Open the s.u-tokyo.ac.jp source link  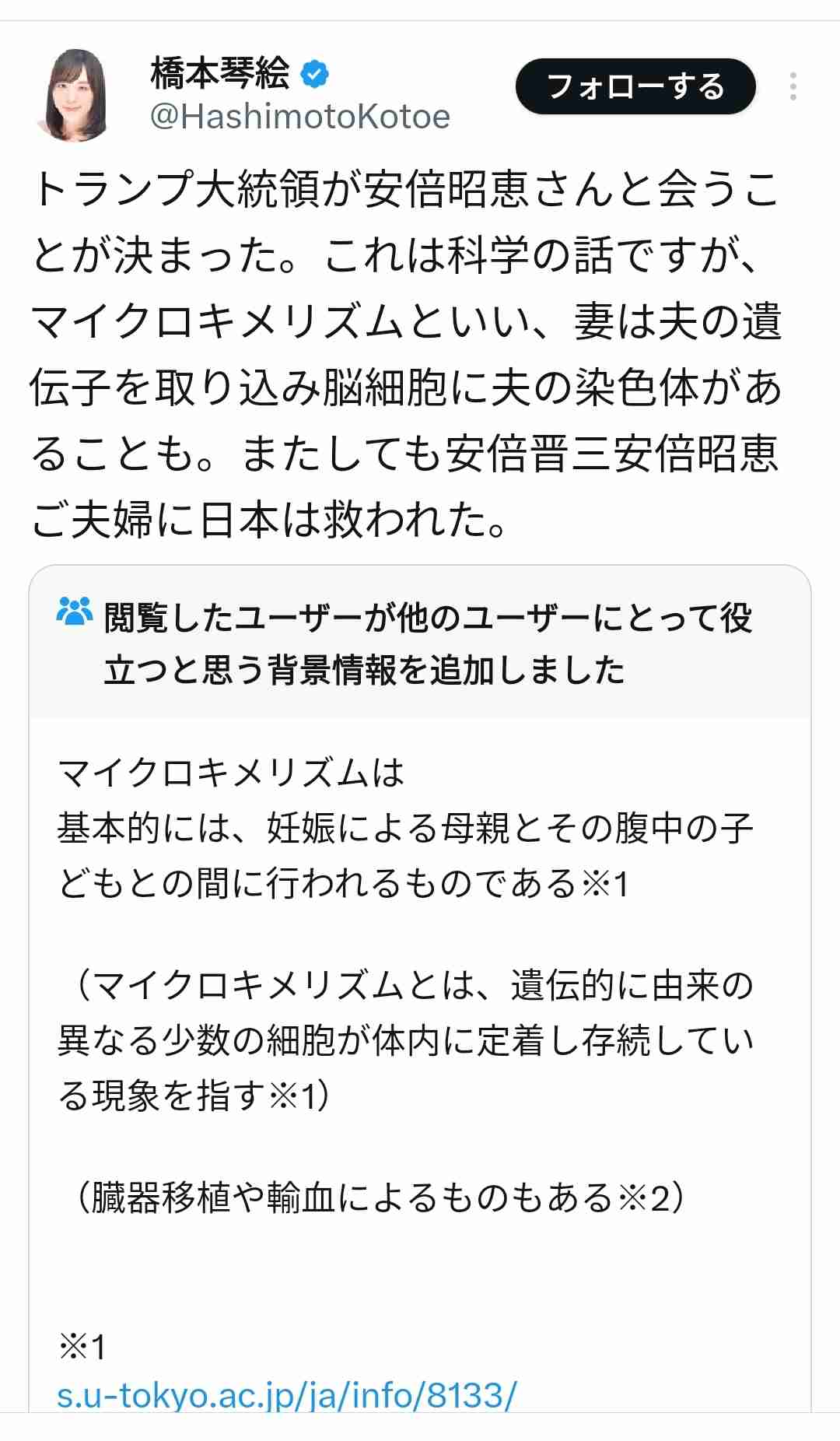(286, 1395)
